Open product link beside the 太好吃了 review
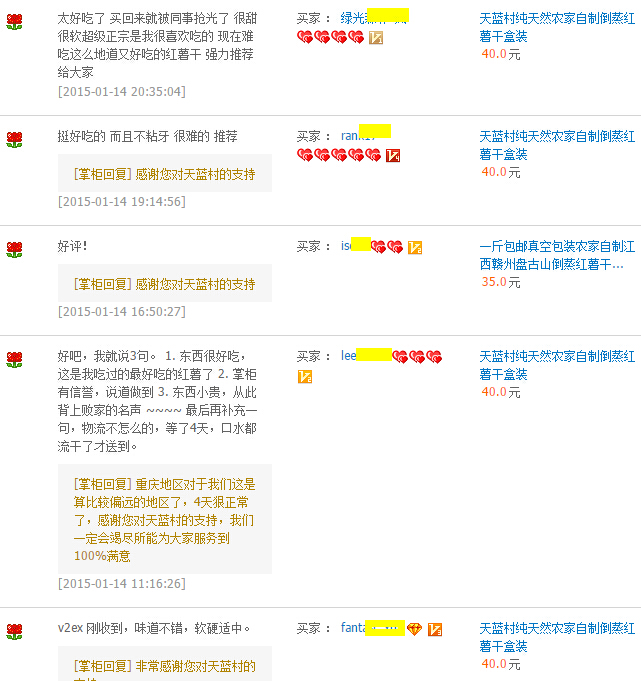The width and height of the screenshot is (641, 681). 556,27
